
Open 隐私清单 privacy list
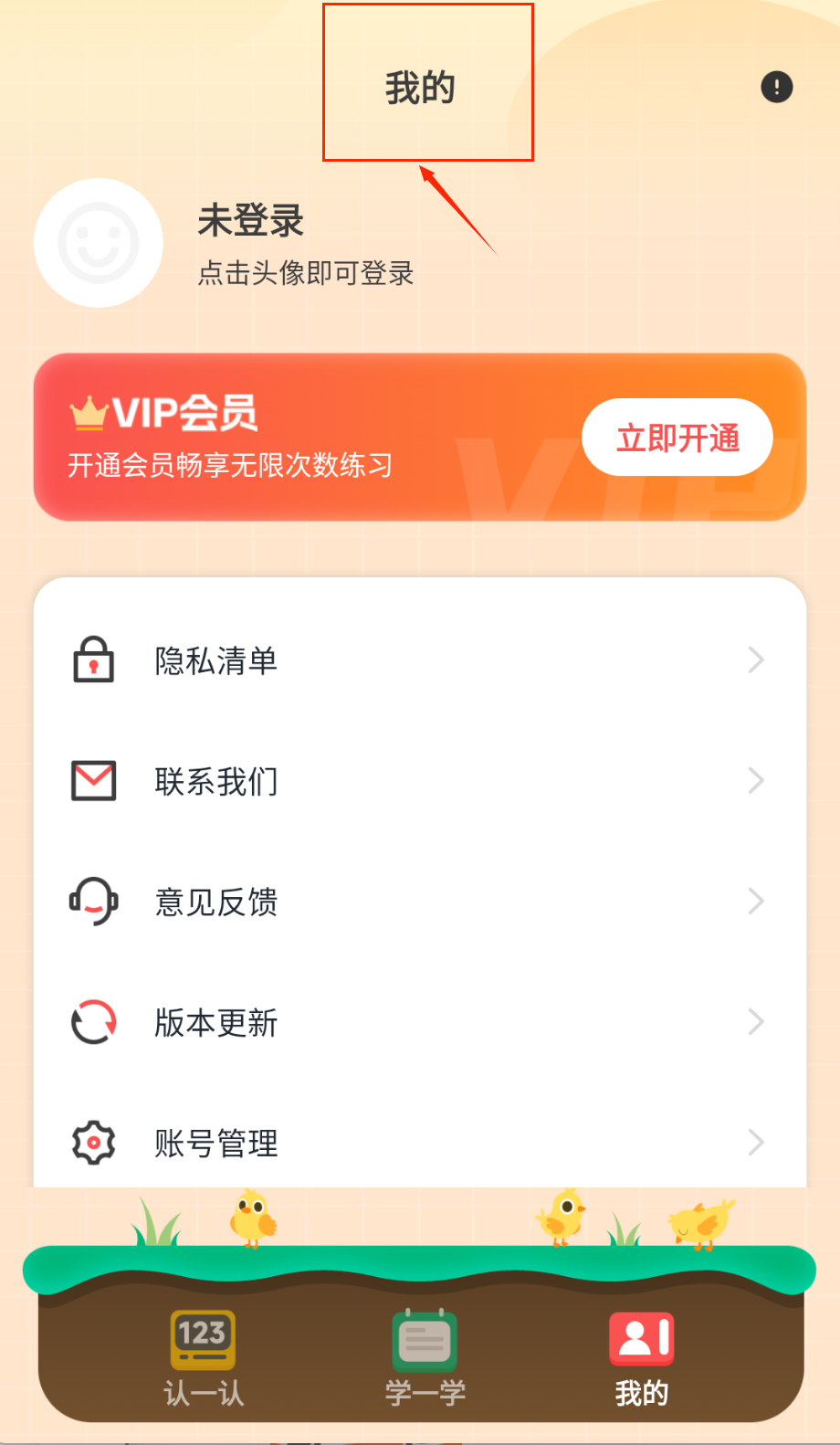(x=420, y=660)
